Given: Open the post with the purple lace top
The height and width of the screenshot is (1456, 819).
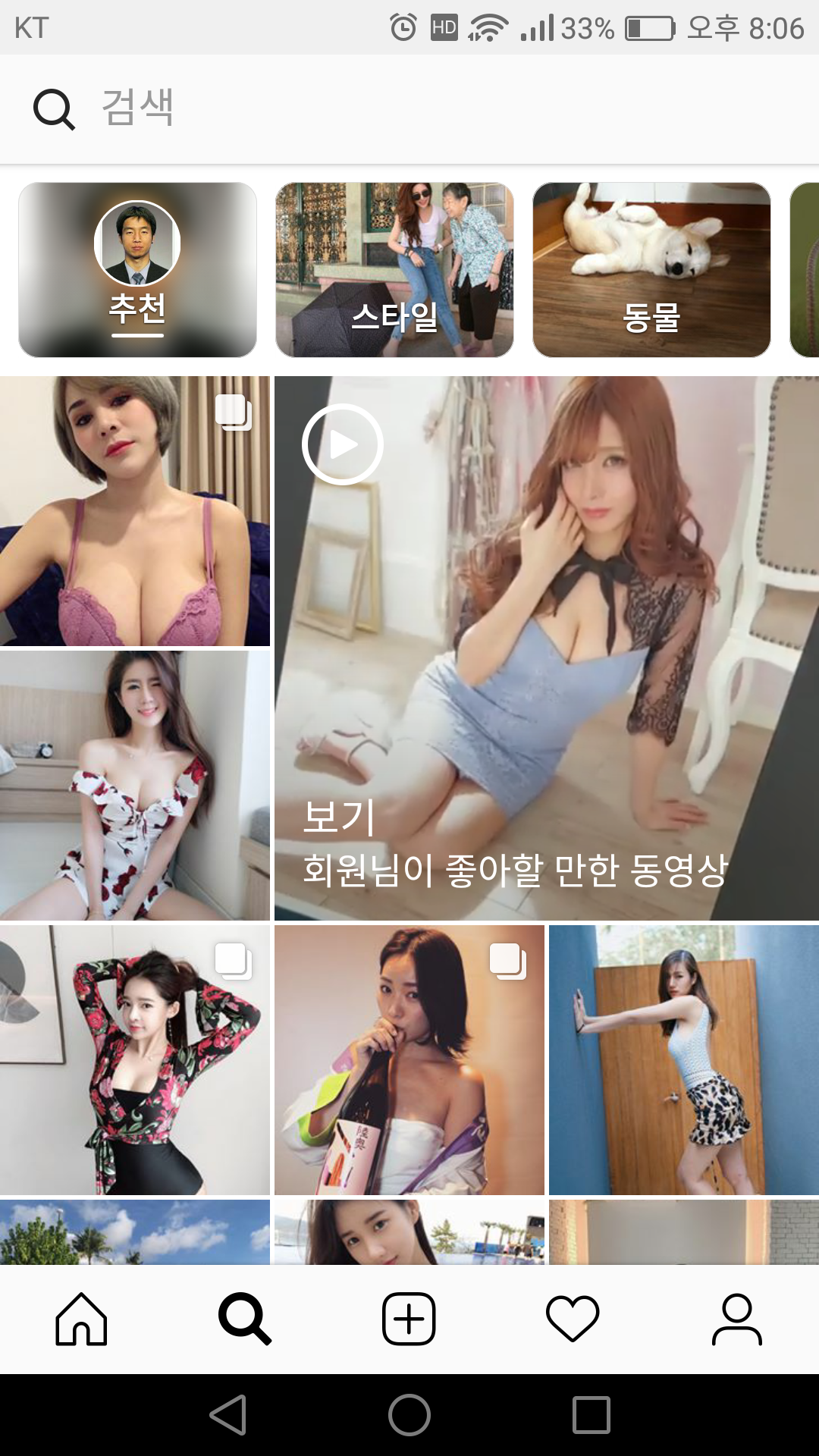Looking at the screenshot, I should [135, 511].
